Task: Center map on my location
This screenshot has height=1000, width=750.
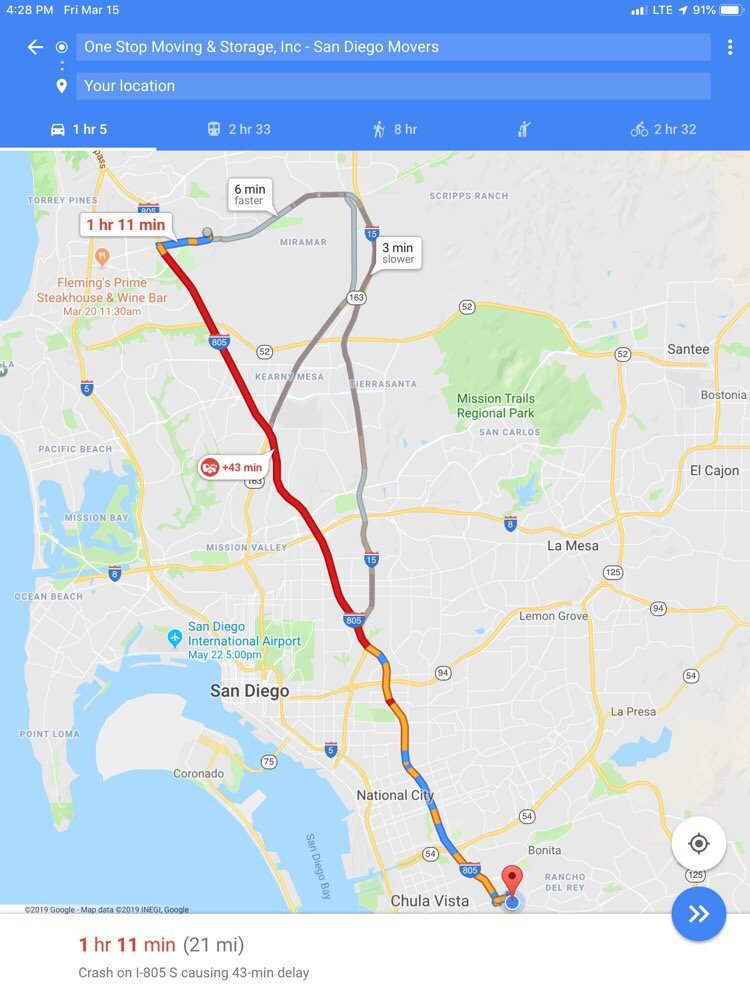Action: tap(698, 843)
